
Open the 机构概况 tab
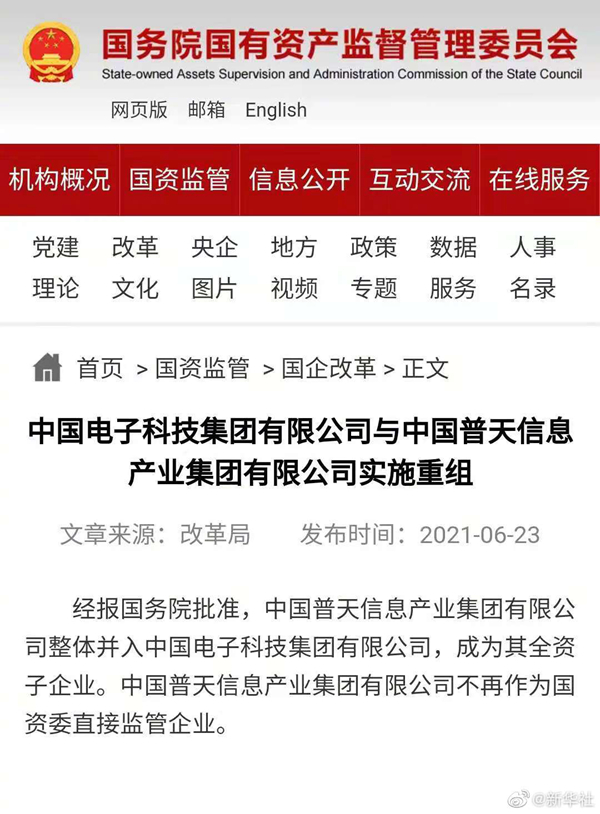tap(59, 180)
